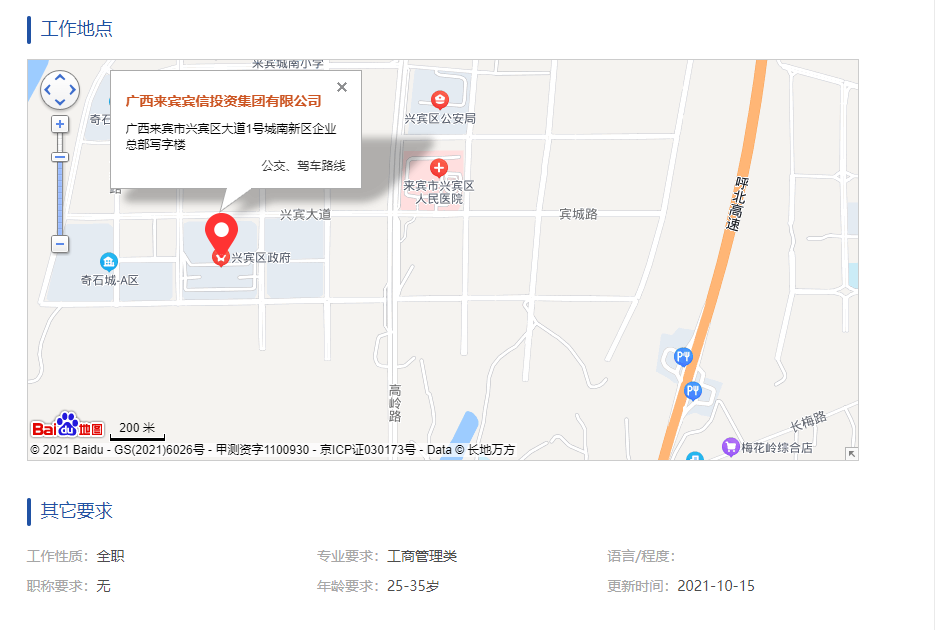
Task: Close the company info popup on map
Action: click(342, 87)
